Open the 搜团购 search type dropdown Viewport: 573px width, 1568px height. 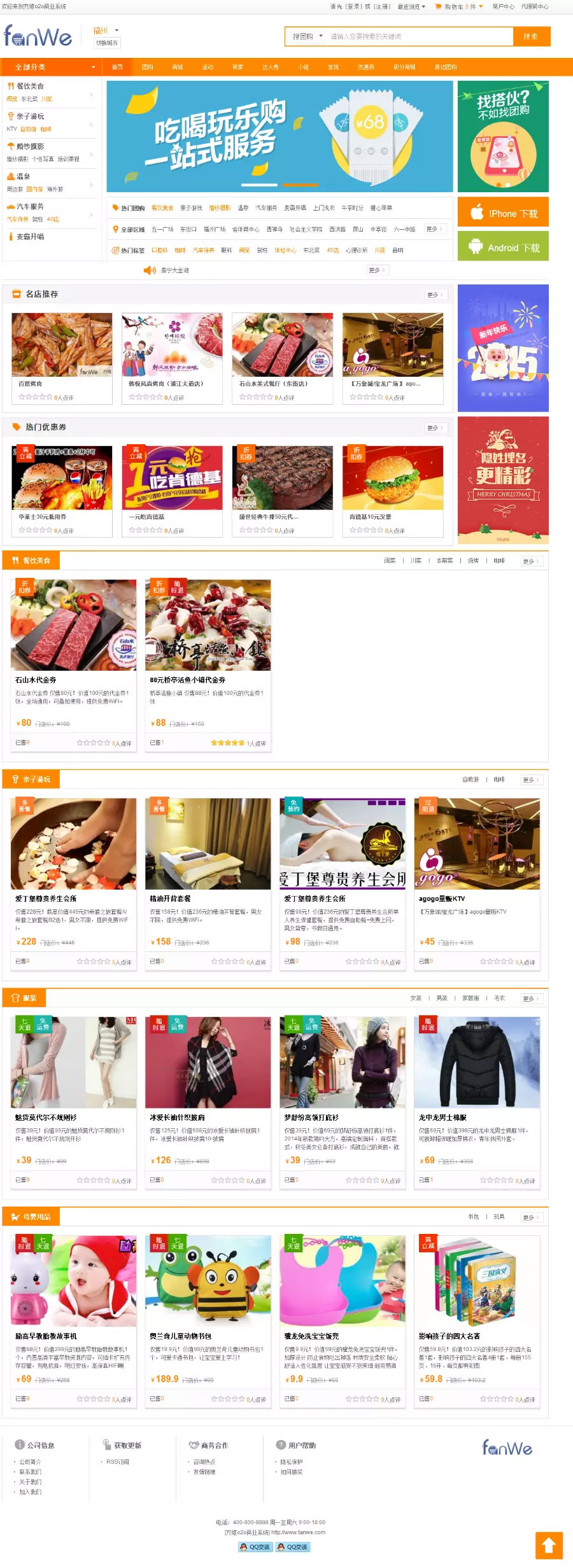coord(308,36)
